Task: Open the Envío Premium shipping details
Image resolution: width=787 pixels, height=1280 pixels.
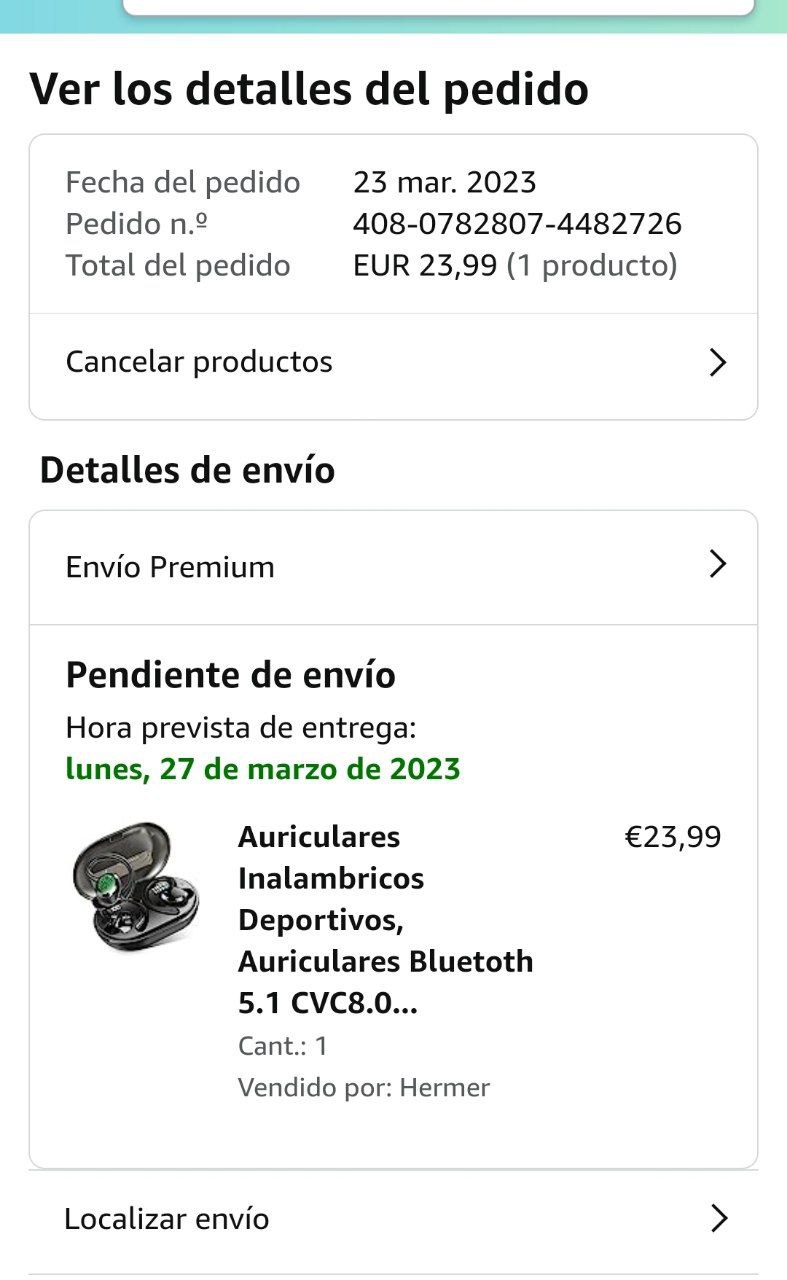Action: [x=392, y=567]
